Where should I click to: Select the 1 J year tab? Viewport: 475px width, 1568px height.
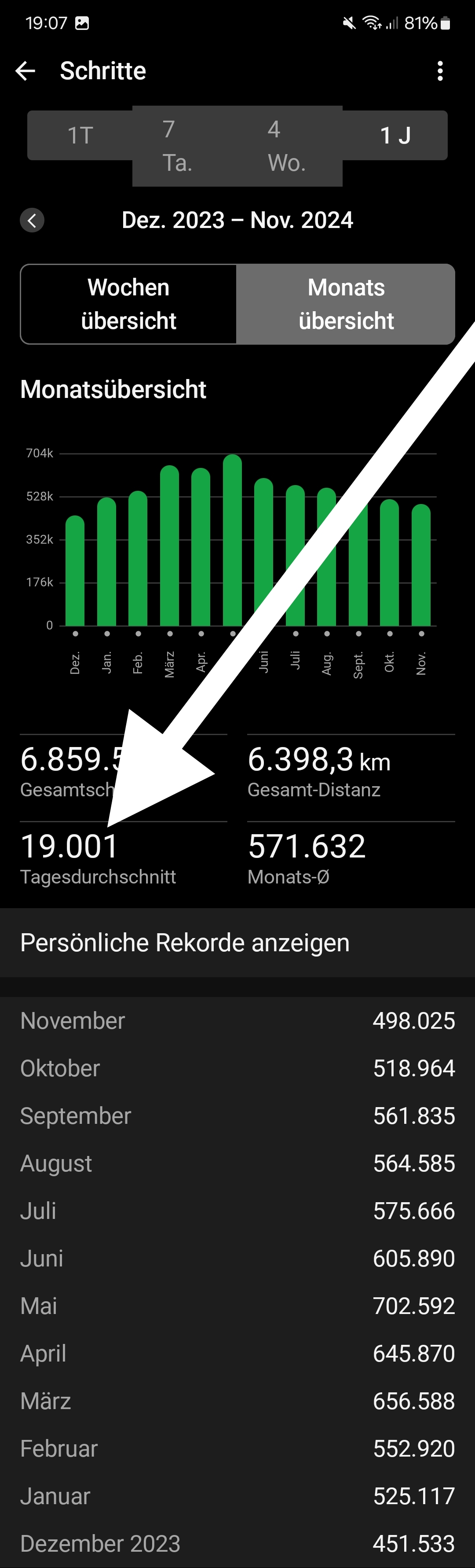click(395, 135)
